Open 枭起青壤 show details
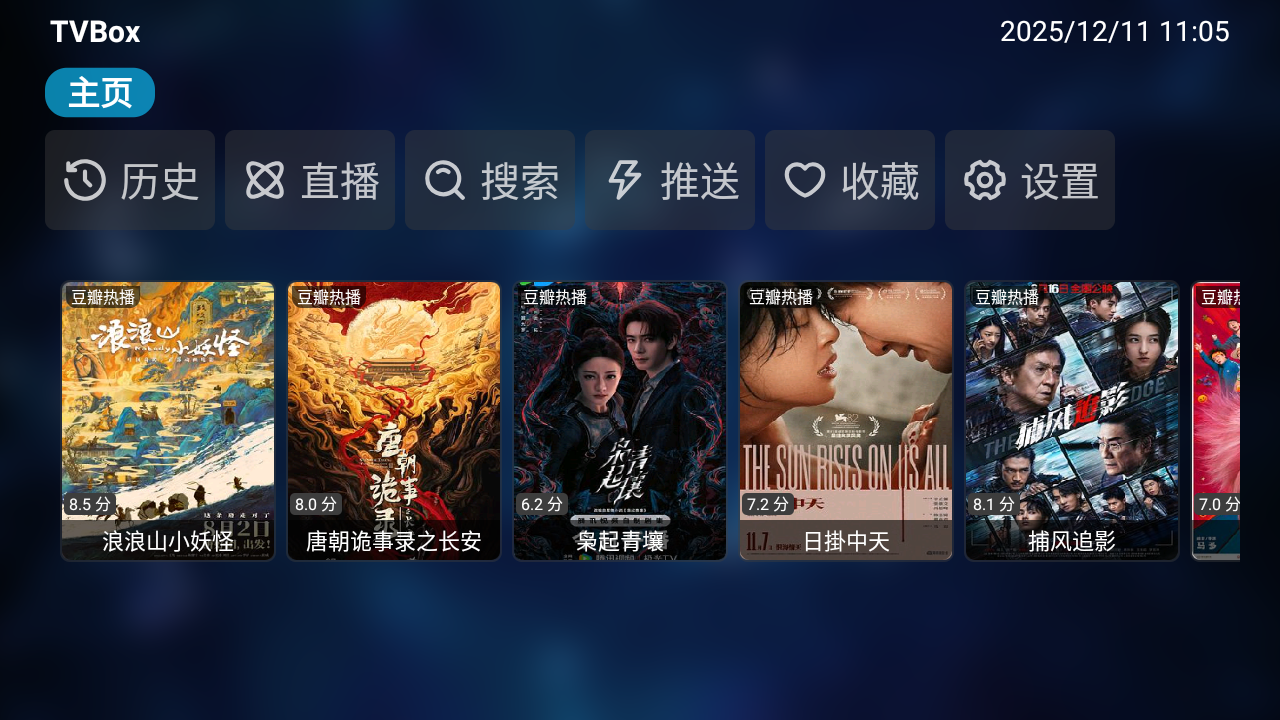Viewport: 1280px width, 720px height. pos(620,421)
